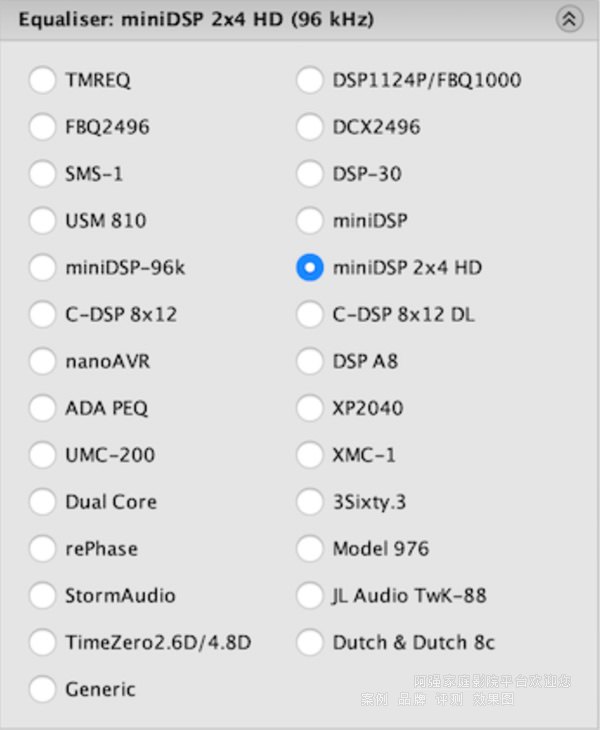Select C-DSP 8x12 DL equaliser

(310, 314)
